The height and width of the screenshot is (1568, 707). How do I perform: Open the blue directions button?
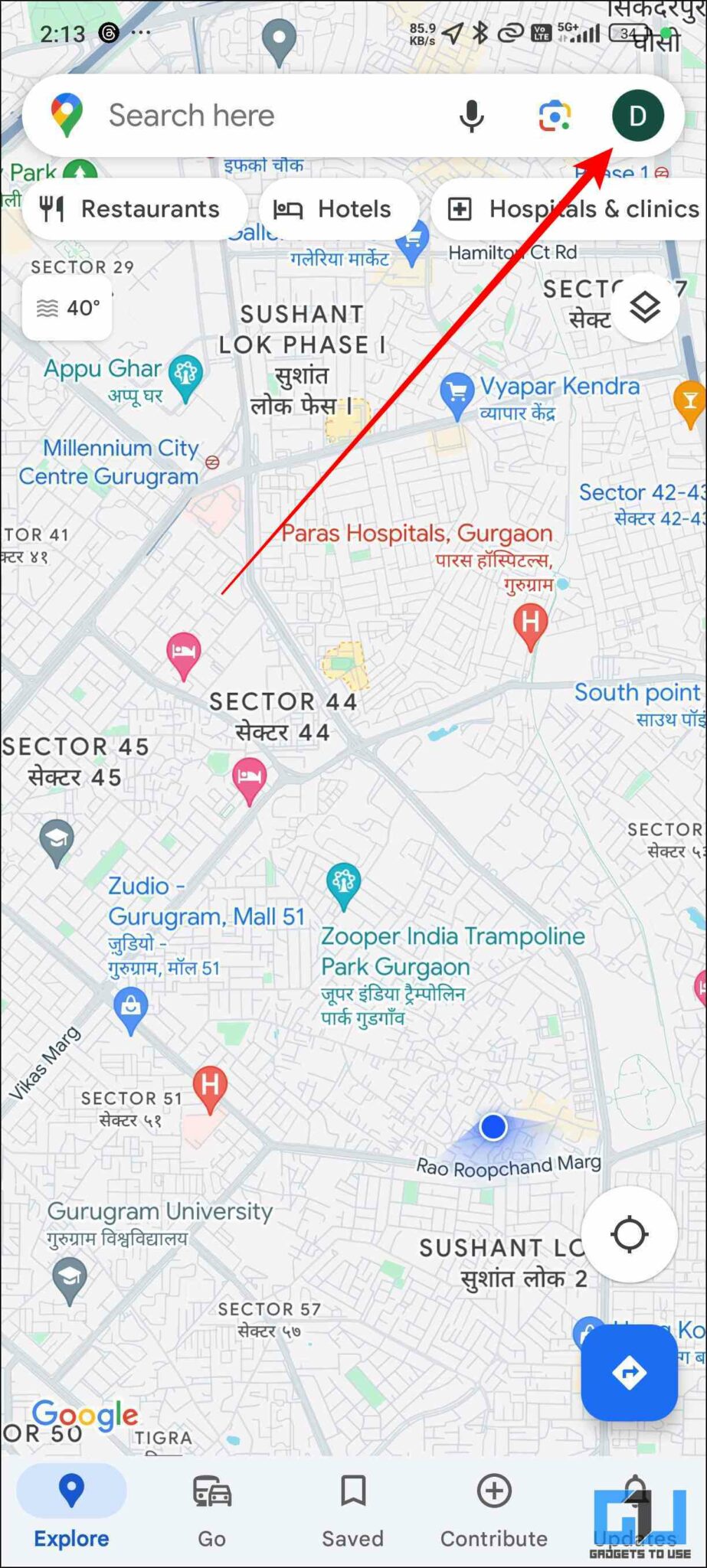coord(629,1372)
